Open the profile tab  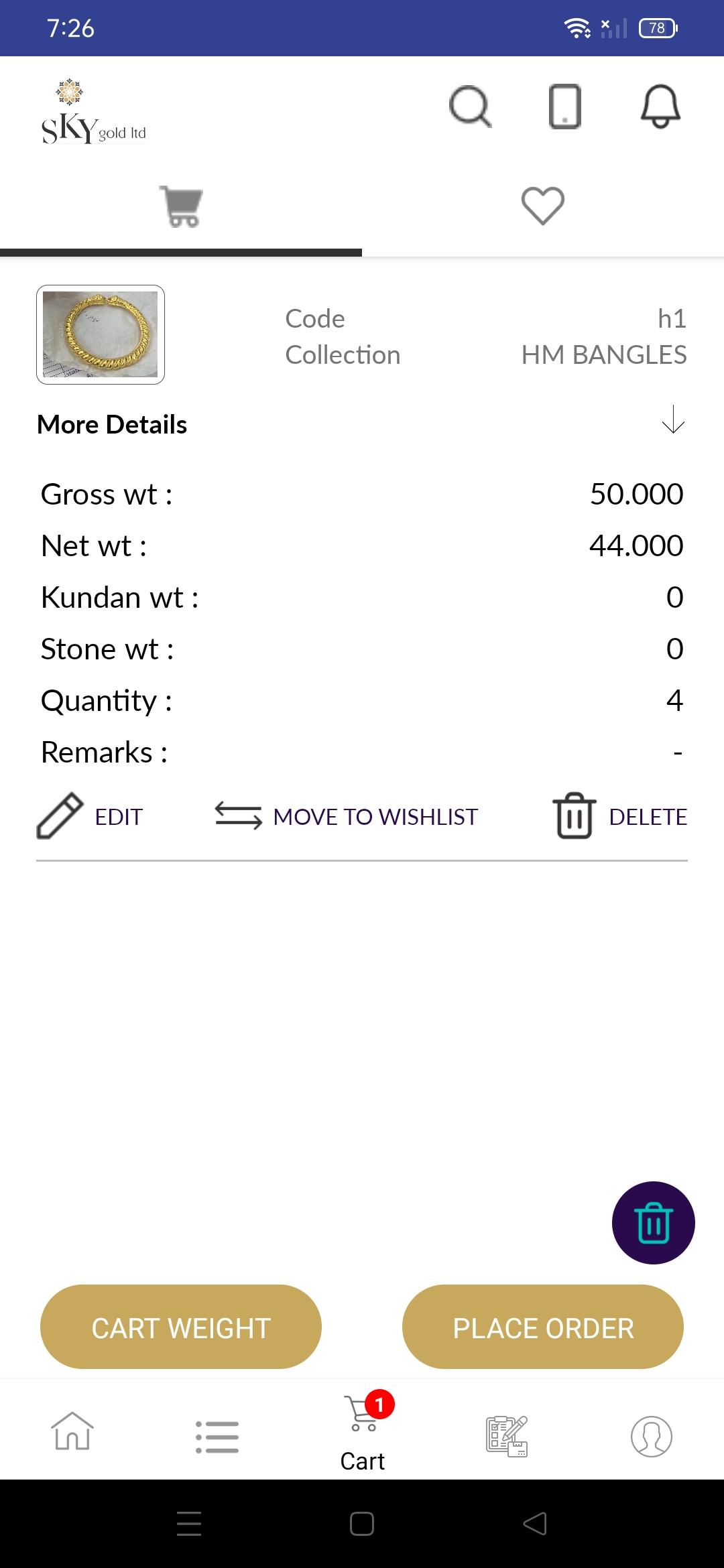[x=652, y=1436]
